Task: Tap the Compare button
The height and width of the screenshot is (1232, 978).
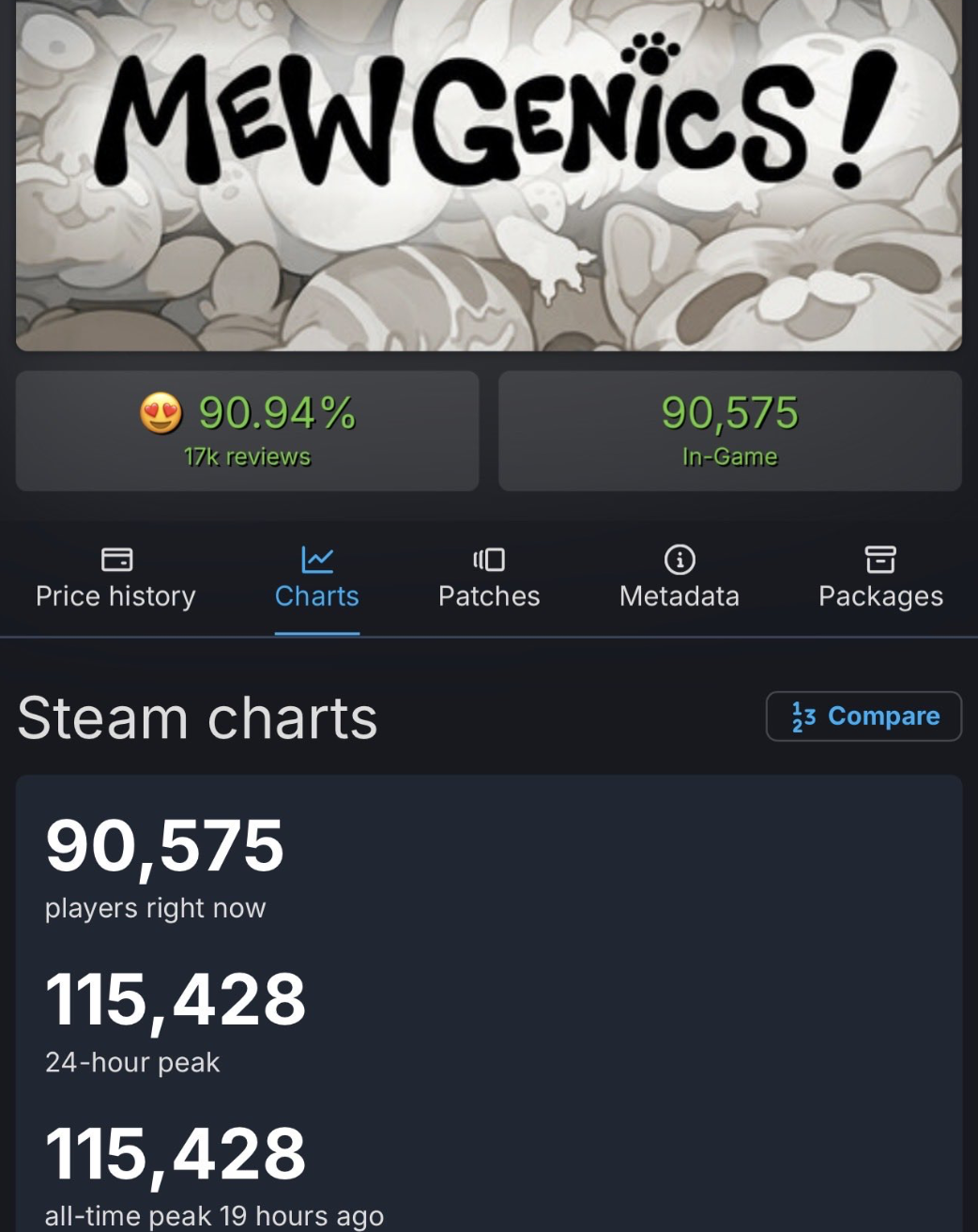Action: (863, 716)
